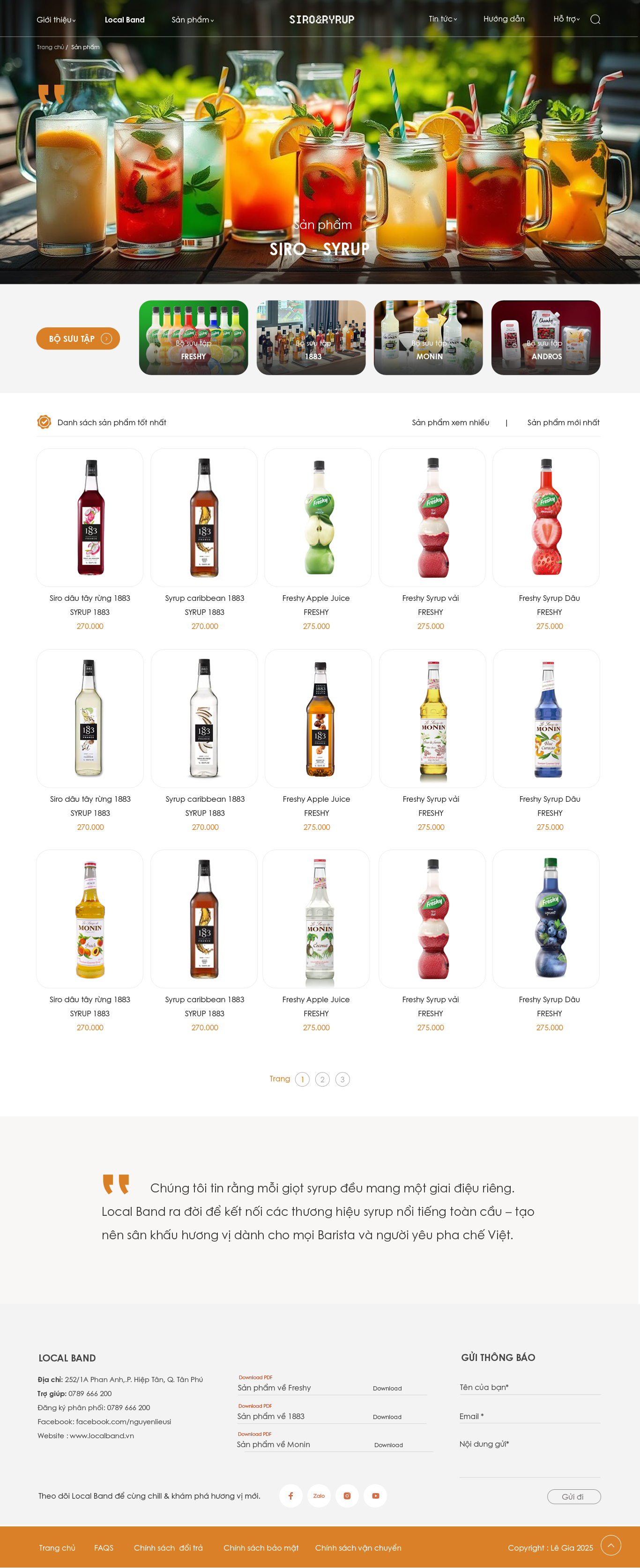The height and width of the screenshot is (1568, 640).
Task: Open the FAQS footer link
Action: [x=104, y=1547]
